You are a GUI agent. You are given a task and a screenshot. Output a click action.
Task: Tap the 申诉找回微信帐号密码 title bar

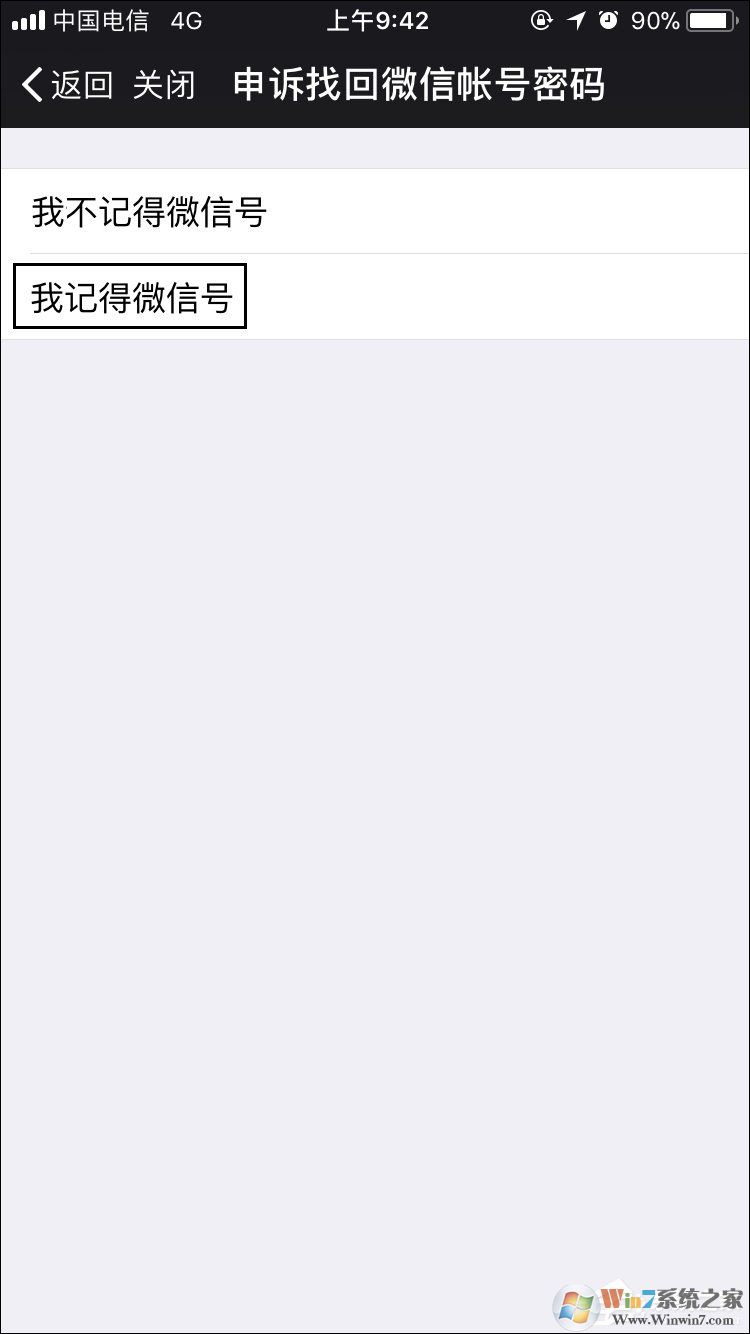coord(420,85)
